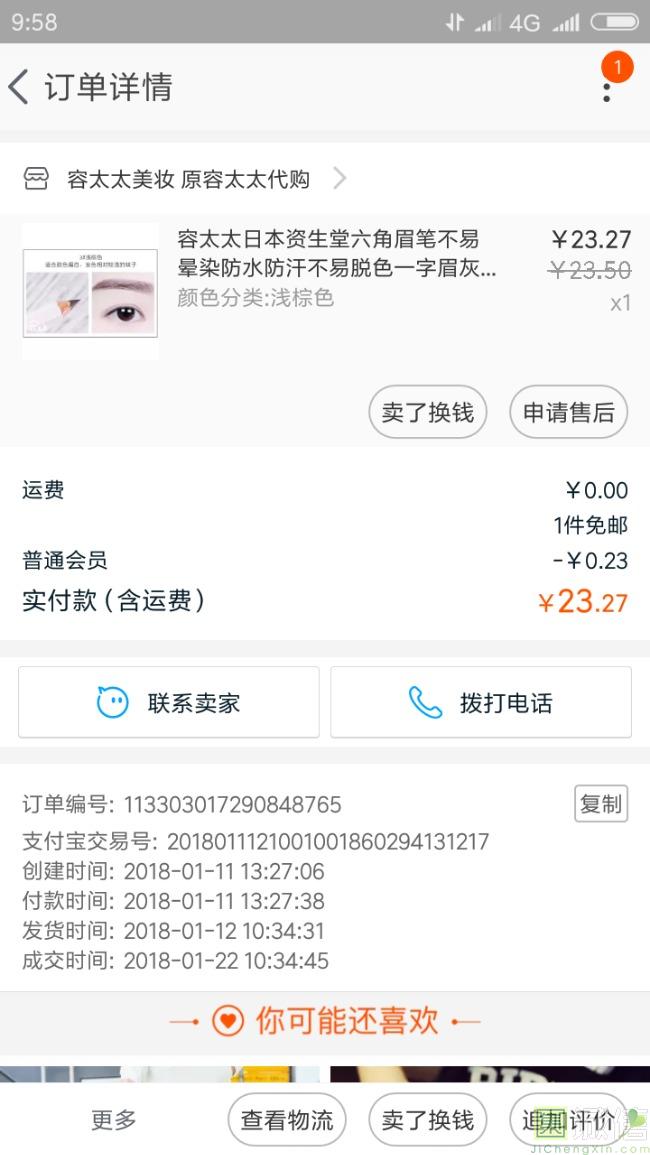Copy the order number with 复制
650x1155 pixels.
pos(600,804)
